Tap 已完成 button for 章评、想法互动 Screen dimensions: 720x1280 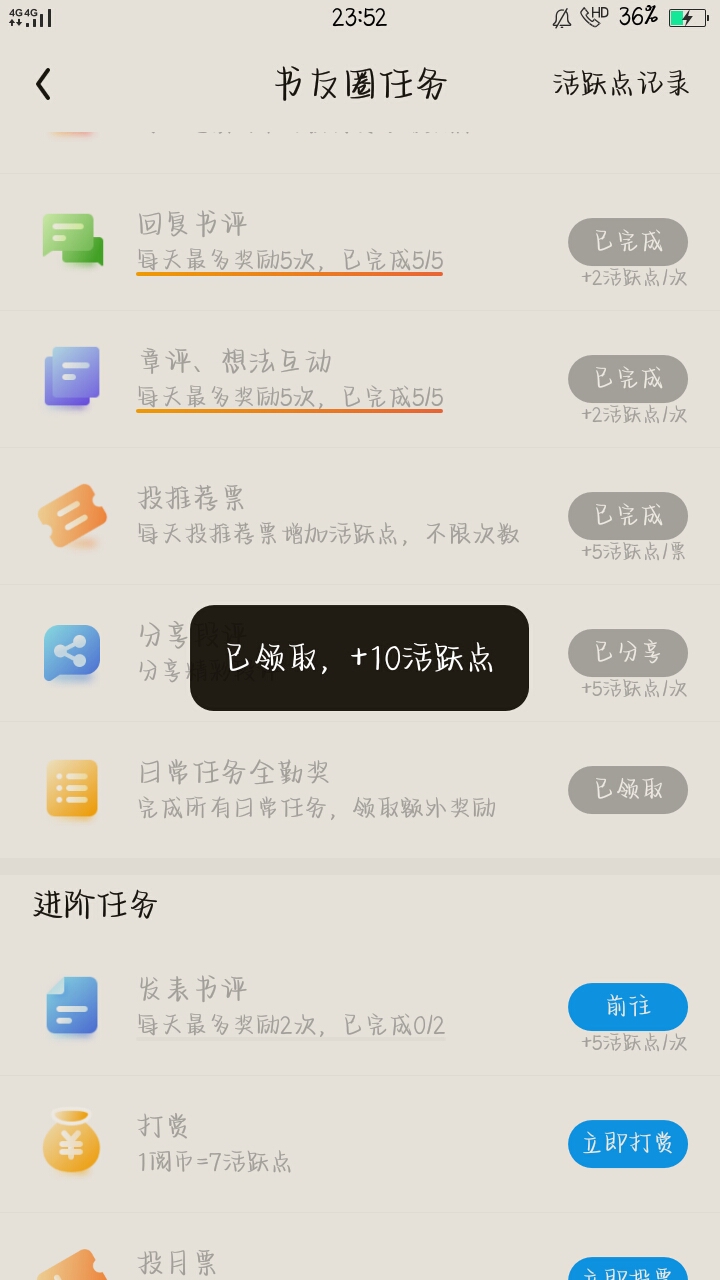628,378
